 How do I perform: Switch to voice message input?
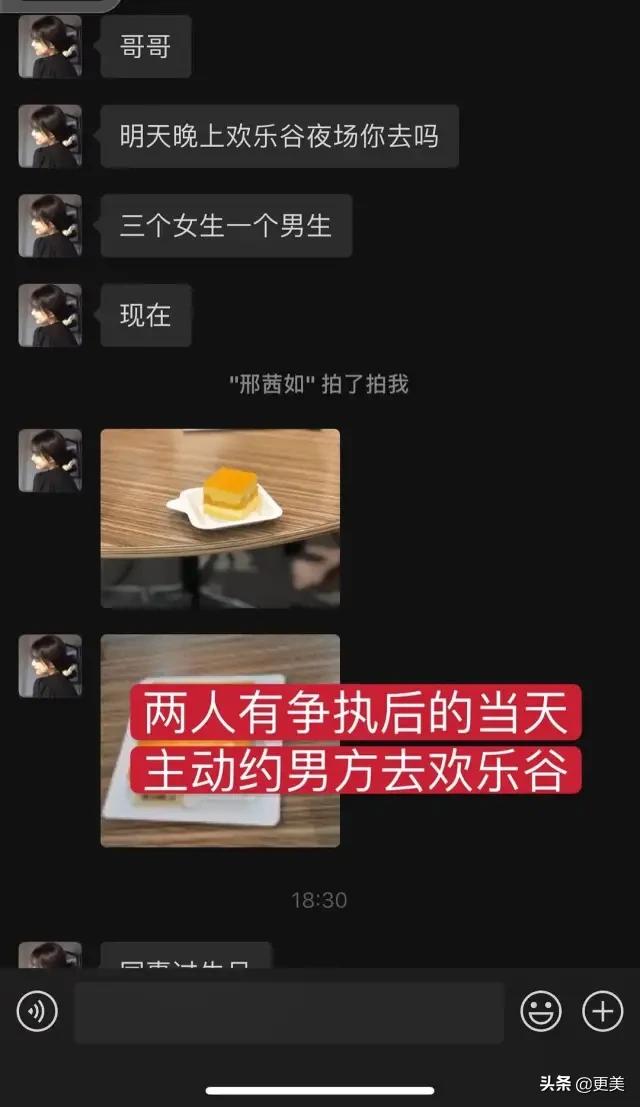(x=37, y=1012)
